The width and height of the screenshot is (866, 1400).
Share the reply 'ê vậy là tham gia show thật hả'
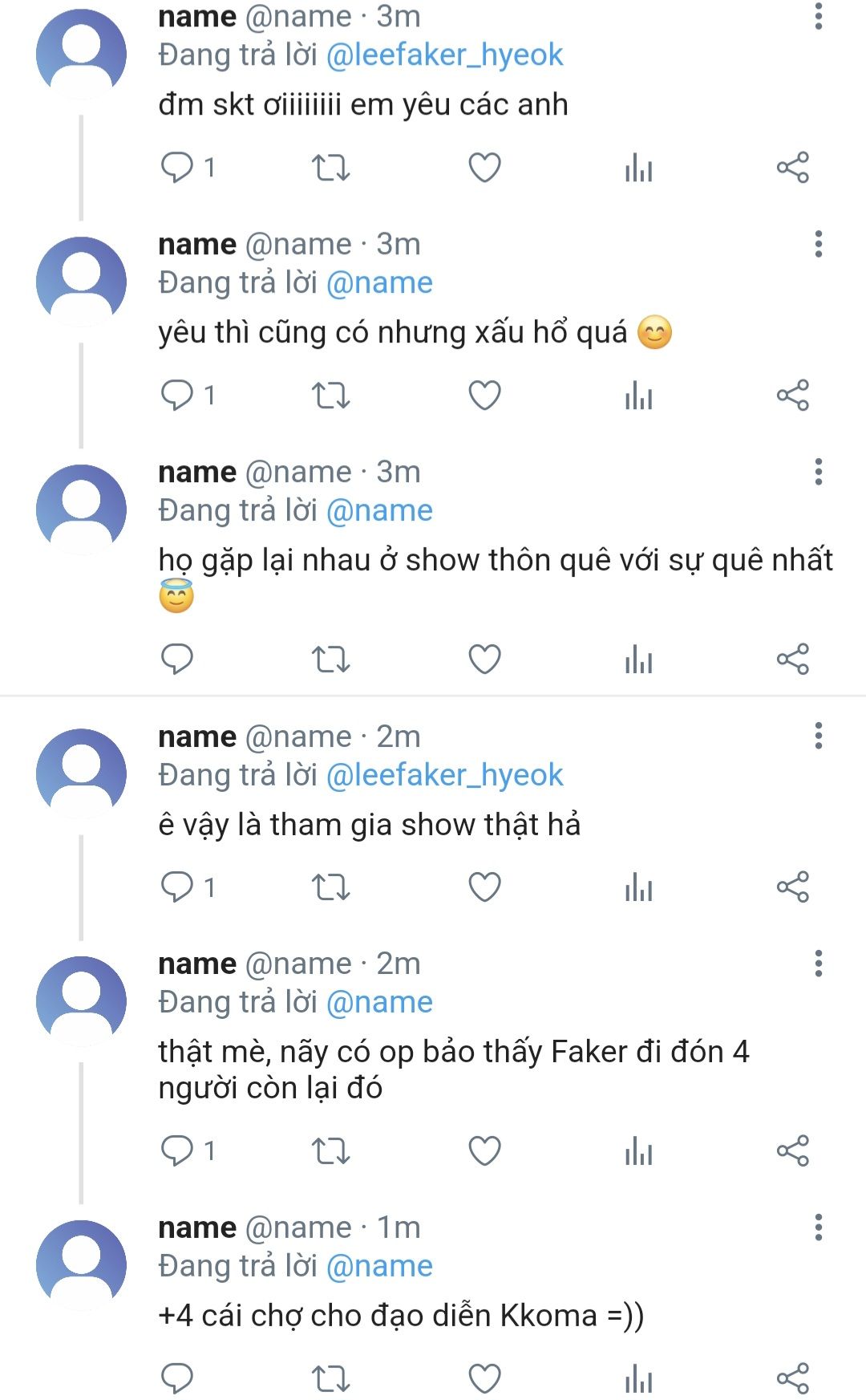792,887
